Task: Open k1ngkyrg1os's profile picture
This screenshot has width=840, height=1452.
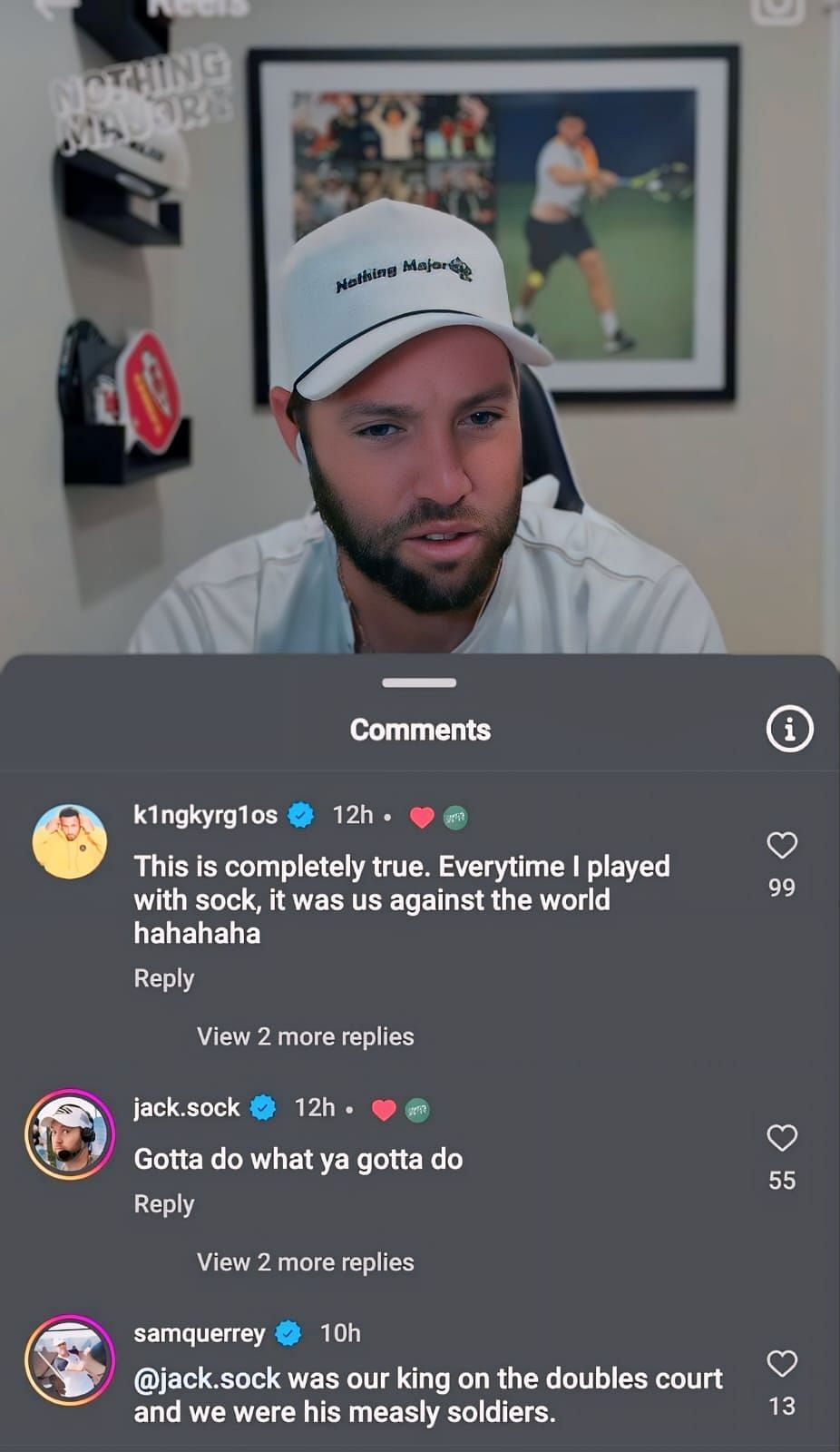Action: click(70, 841)
